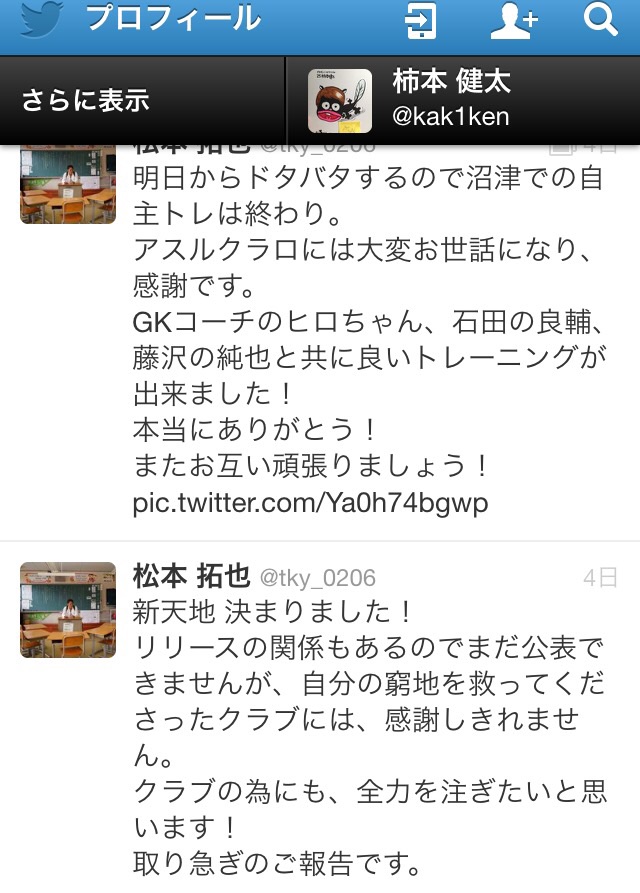
Task: Tap the sign-in icon in the top bar
Action: coord(421,22)
